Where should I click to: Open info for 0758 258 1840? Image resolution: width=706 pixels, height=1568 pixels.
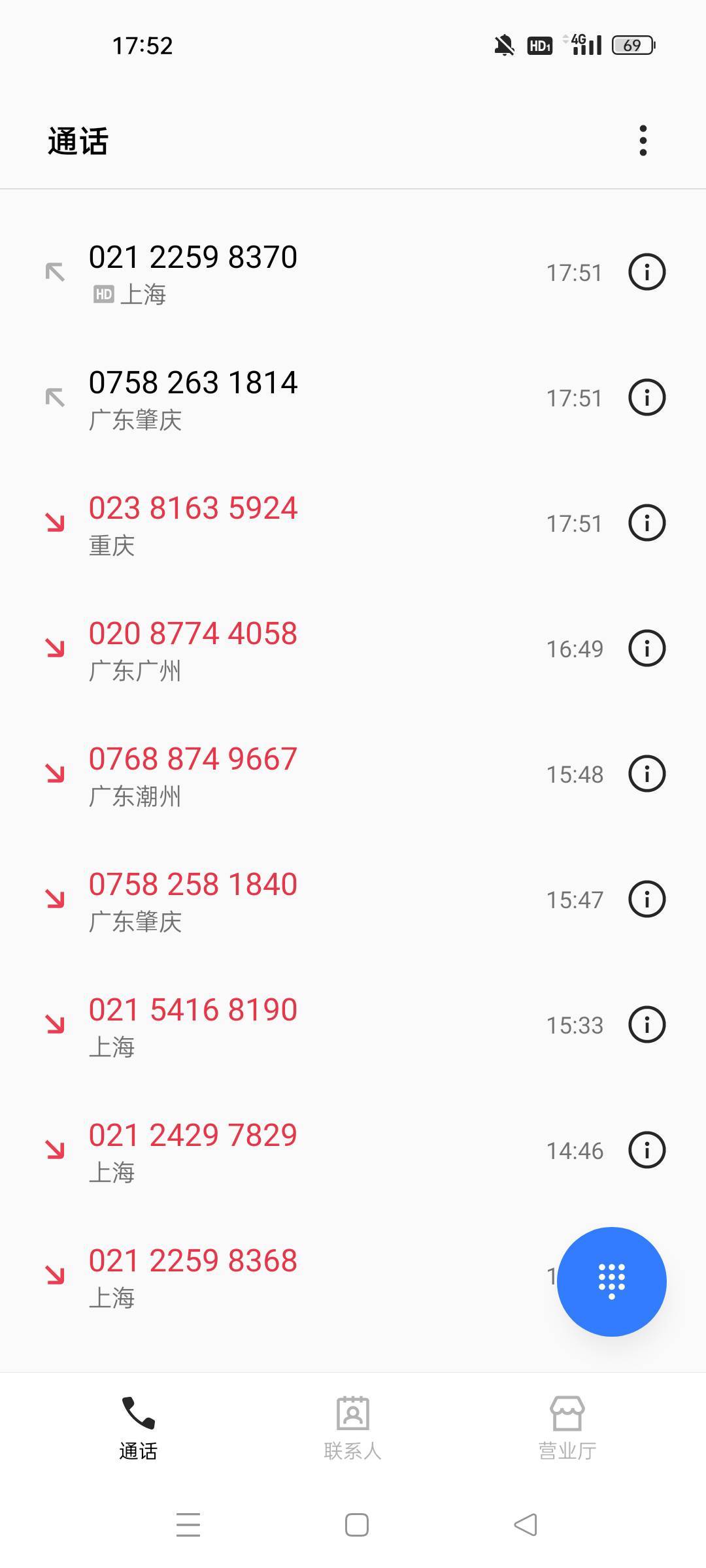pos(647,899)
